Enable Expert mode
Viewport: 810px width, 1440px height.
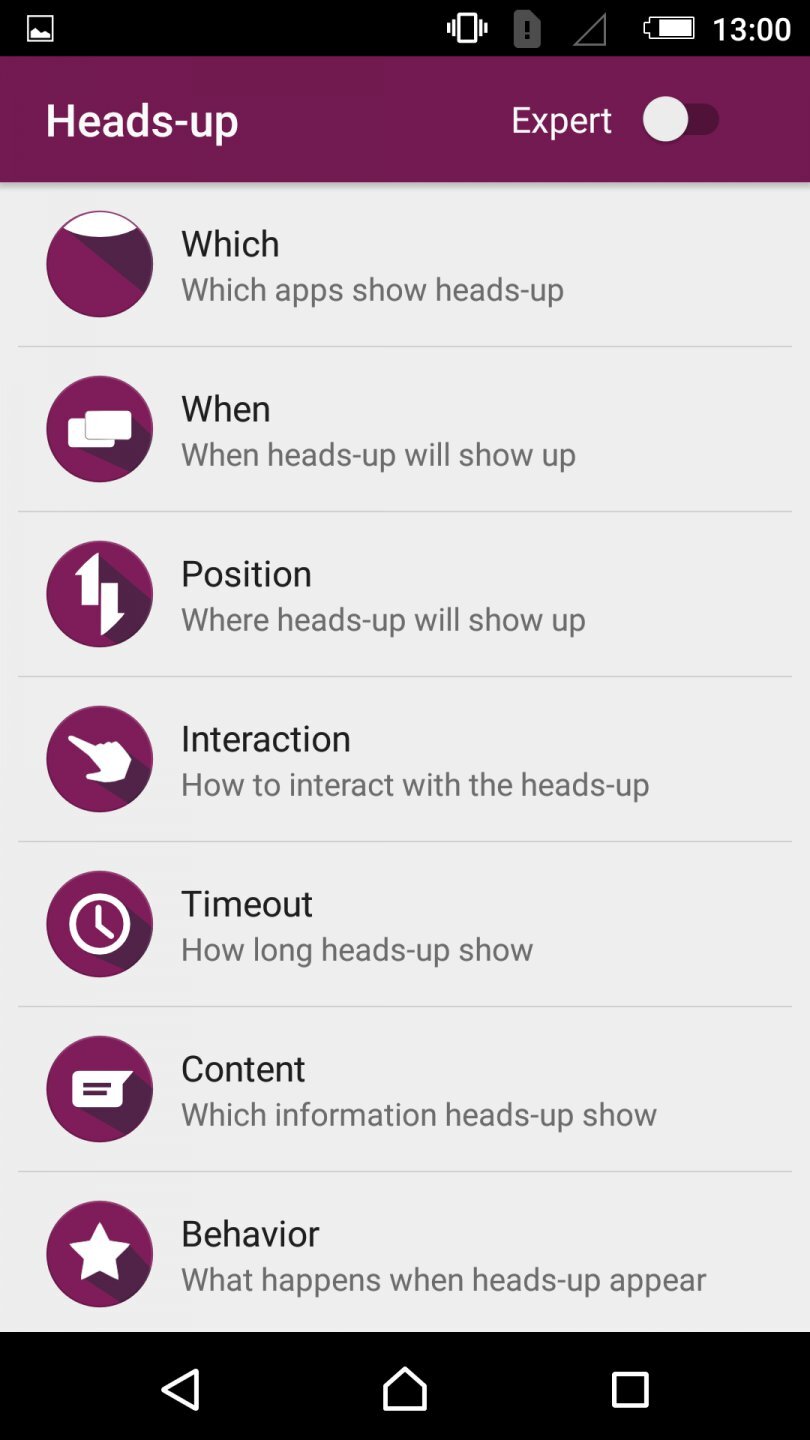point(680,119)
